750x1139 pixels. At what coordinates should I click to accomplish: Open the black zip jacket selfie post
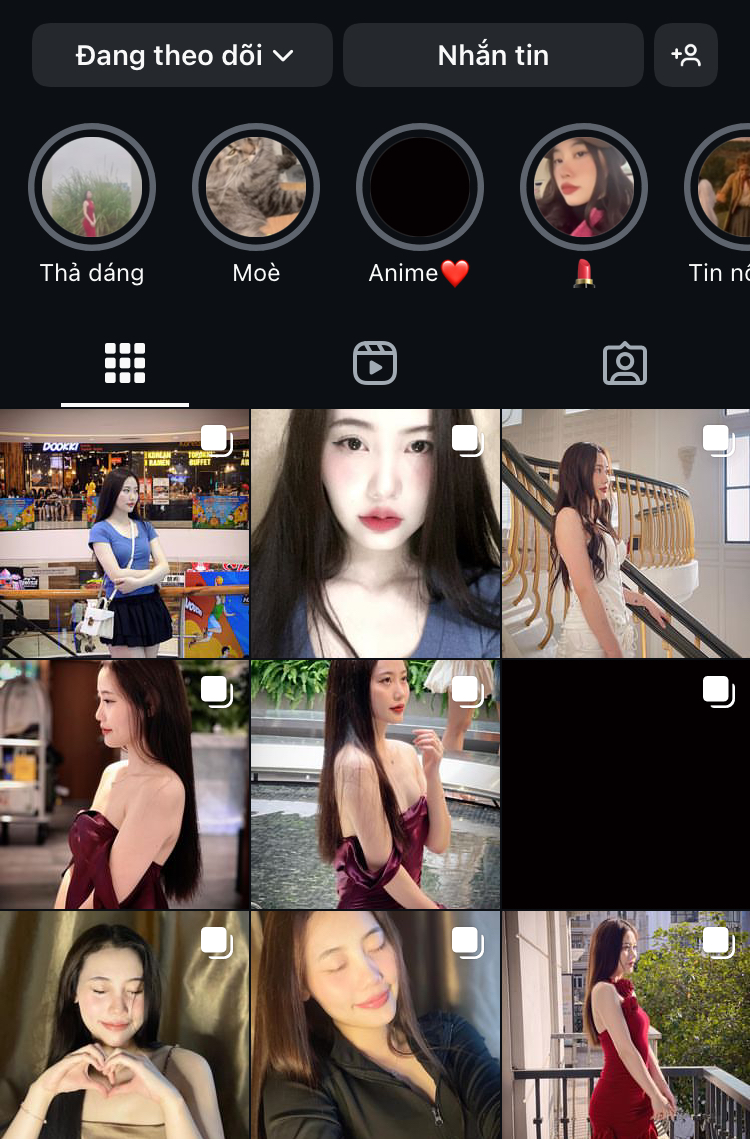(375, 1024)
